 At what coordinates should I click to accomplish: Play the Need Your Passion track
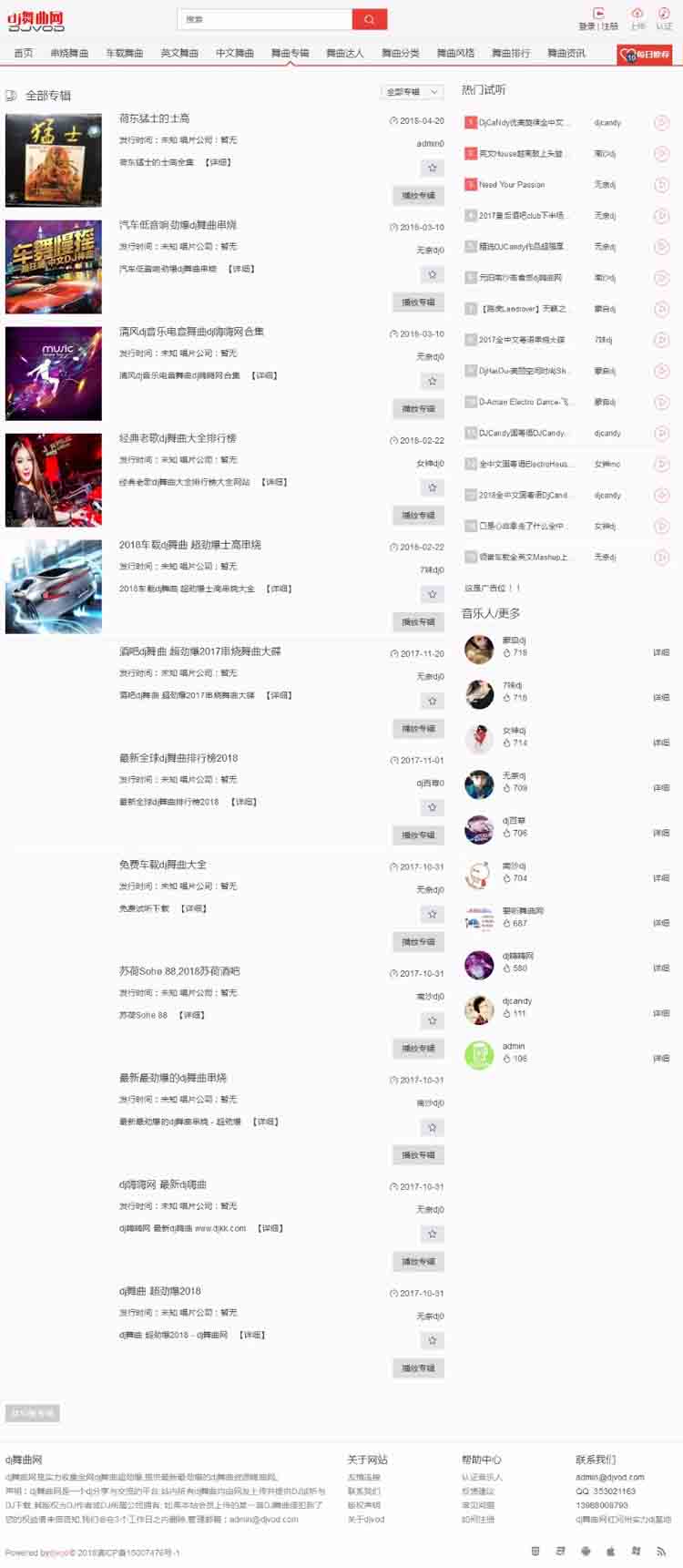pyautogui.click(x=662, y=185)
